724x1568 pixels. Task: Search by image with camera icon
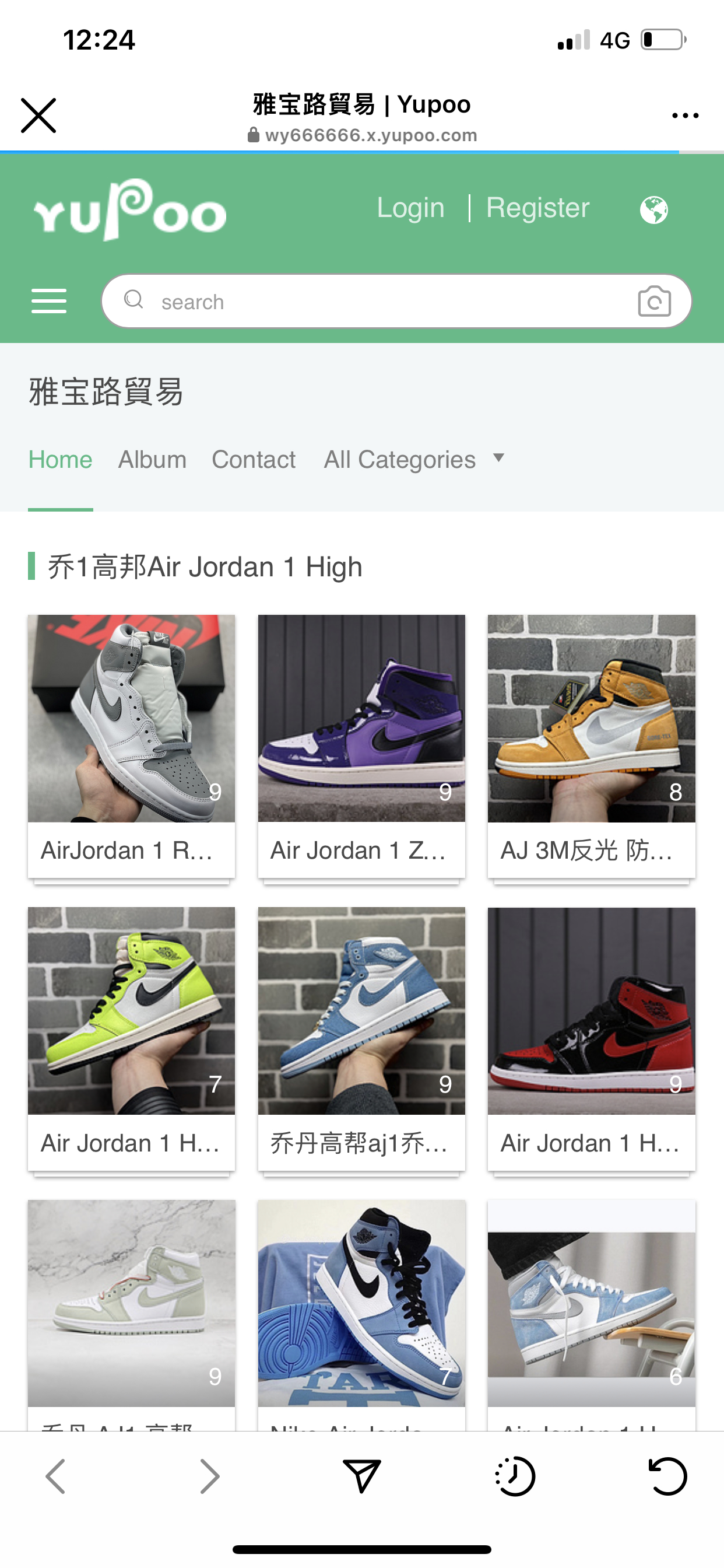click(x=654, y=302)
